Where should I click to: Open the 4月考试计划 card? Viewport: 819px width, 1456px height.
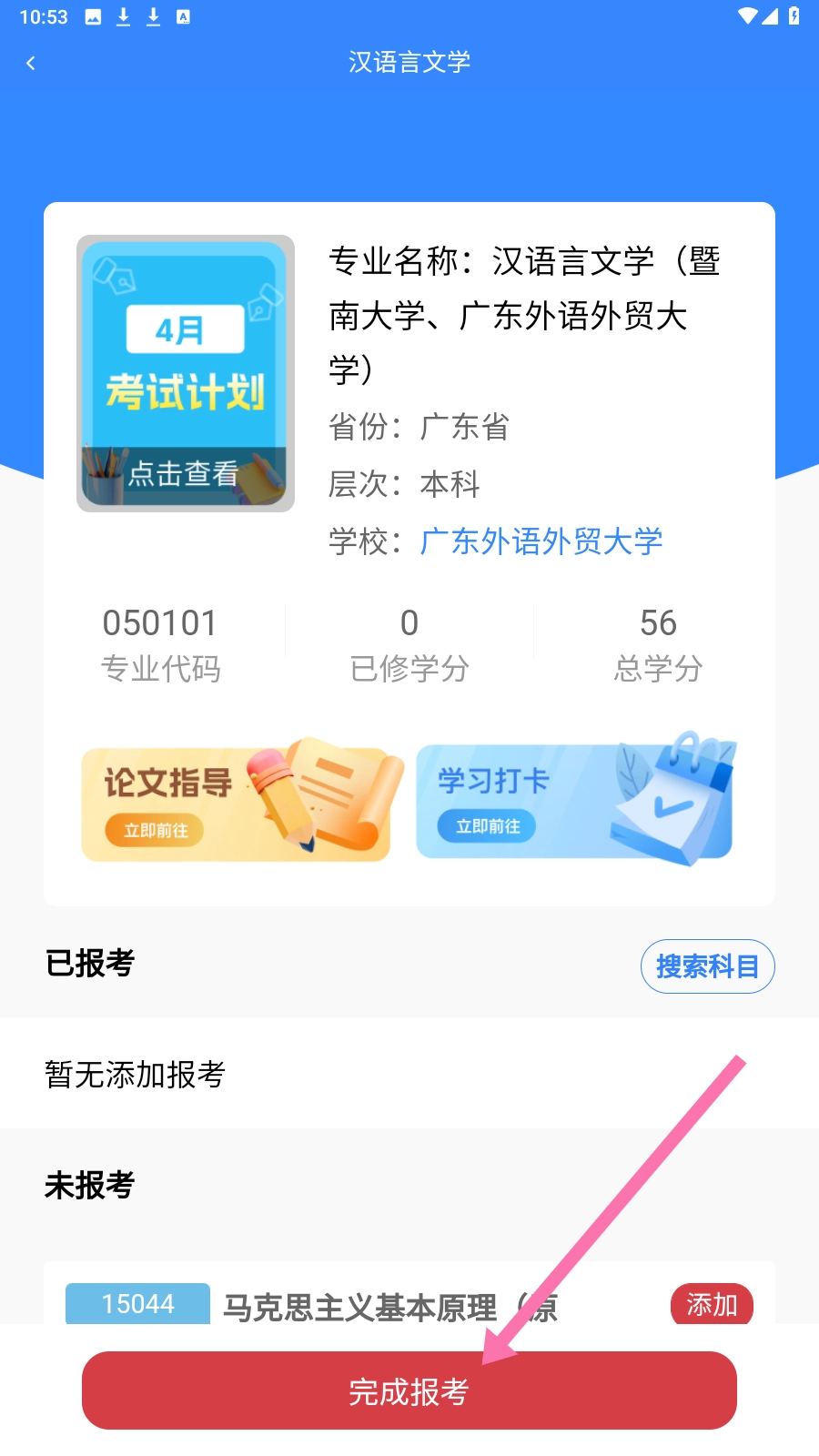coord(186,373)
